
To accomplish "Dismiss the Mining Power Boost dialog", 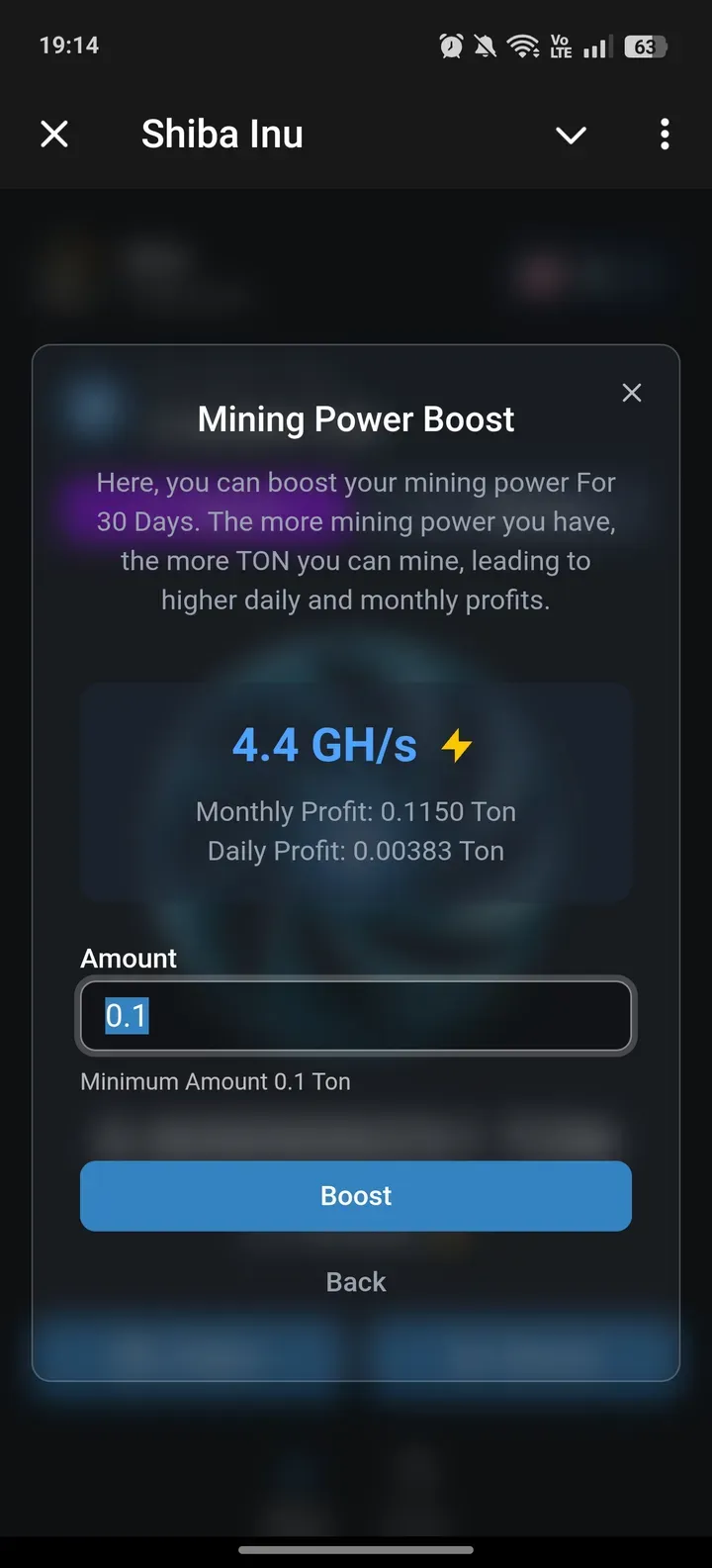I will [632, 393].
